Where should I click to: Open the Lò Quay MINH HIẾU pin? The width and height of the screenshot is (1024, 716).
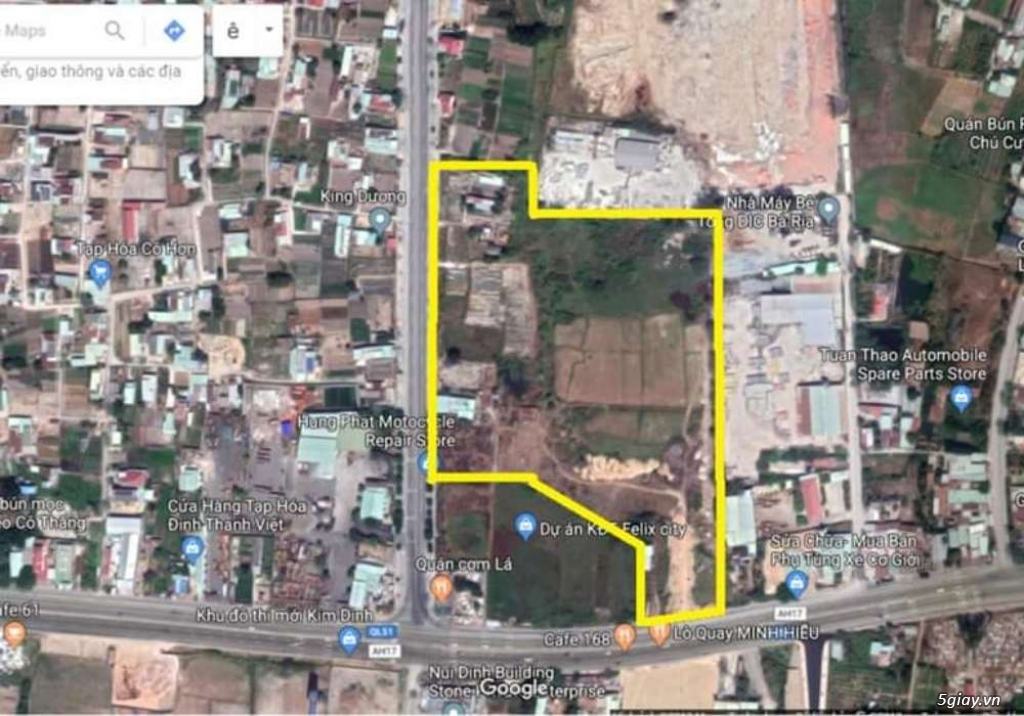point(660,632)
